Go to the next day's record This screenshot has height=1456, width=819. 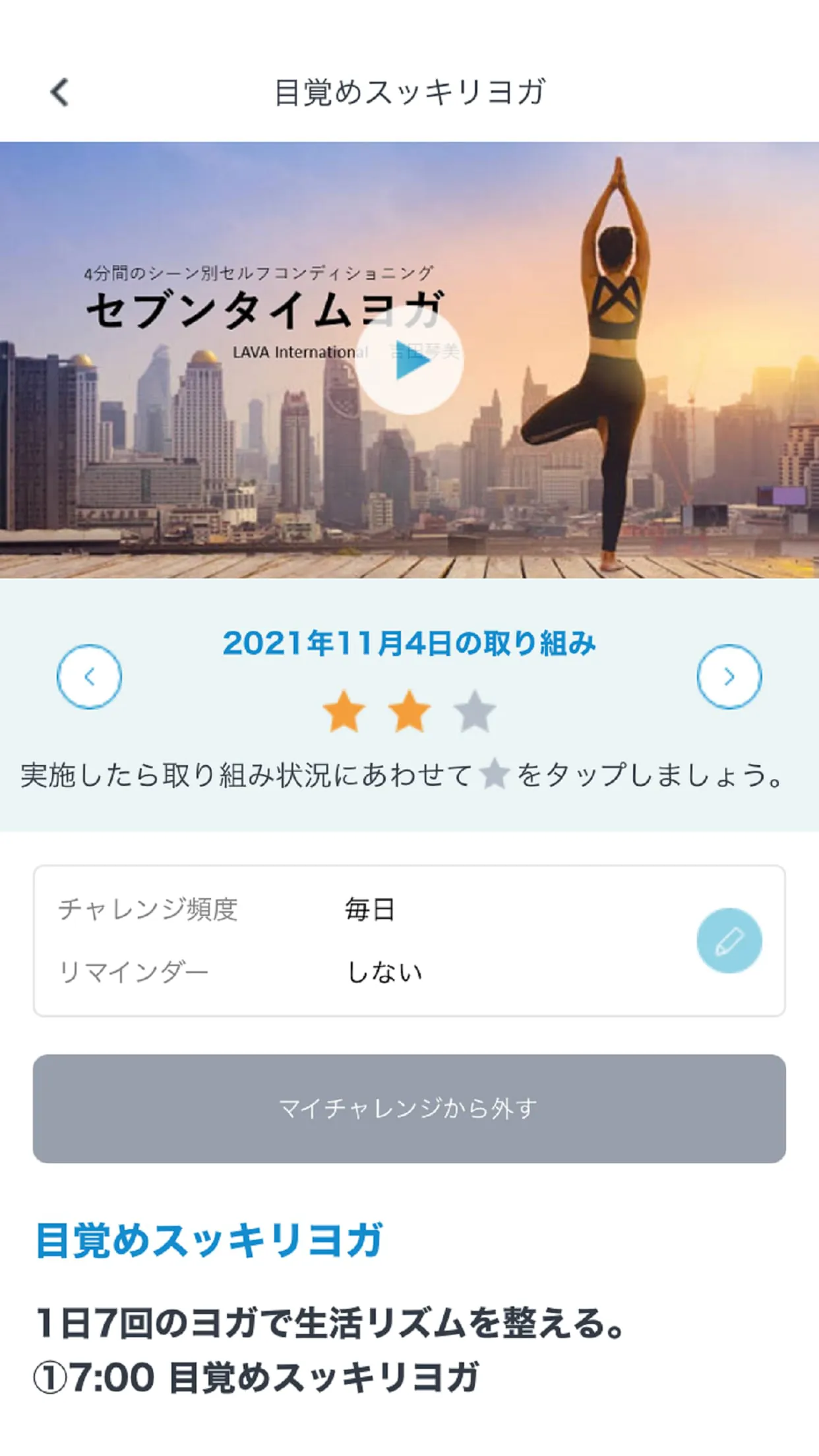(729, 677)
